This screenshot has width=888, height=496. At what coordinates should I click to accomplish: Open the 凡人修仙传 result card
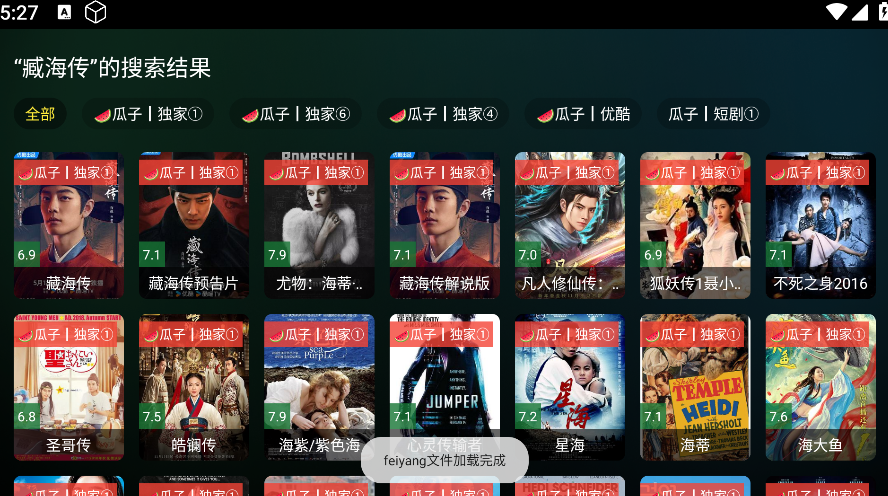click(570, 225)
